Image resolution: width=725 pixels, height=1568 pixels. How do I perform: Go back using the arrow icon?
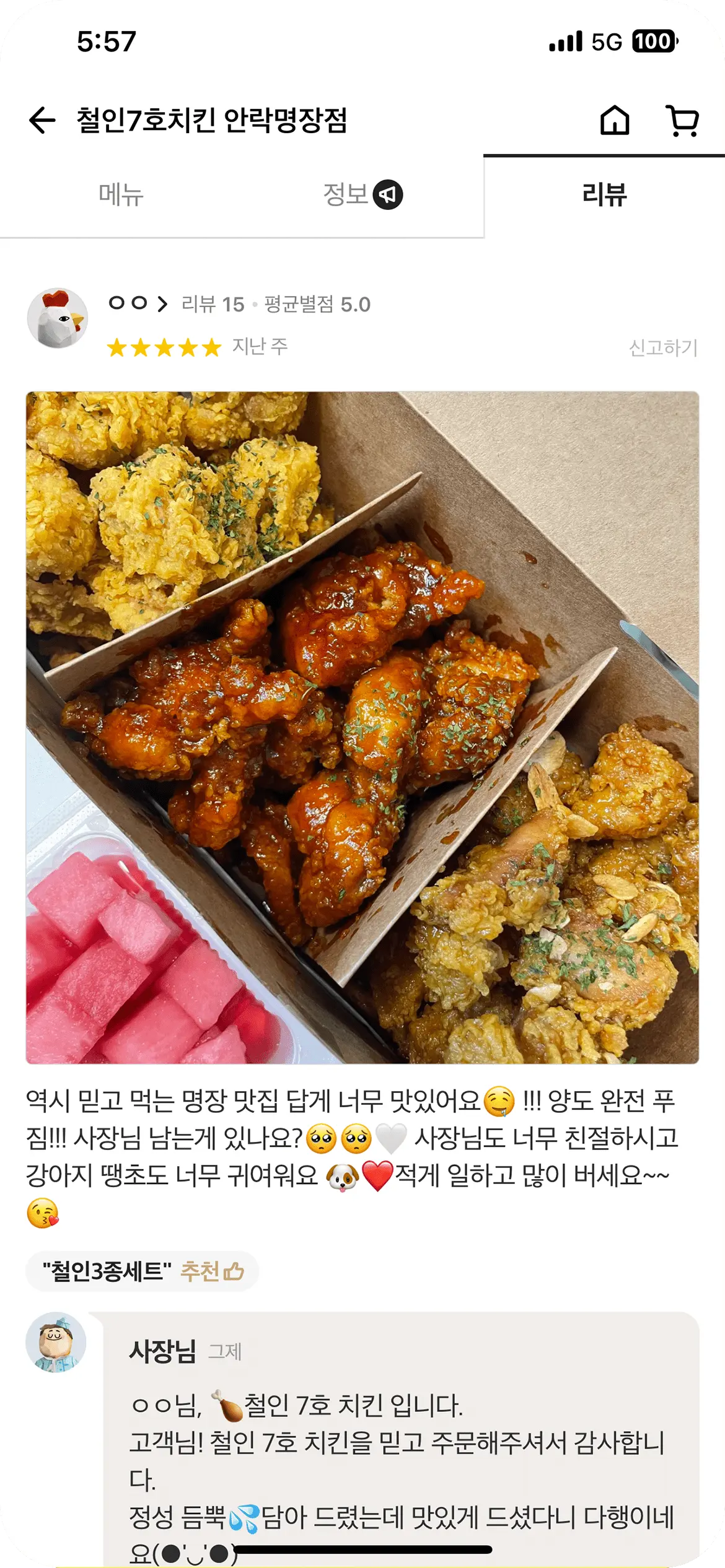[42, 120]
